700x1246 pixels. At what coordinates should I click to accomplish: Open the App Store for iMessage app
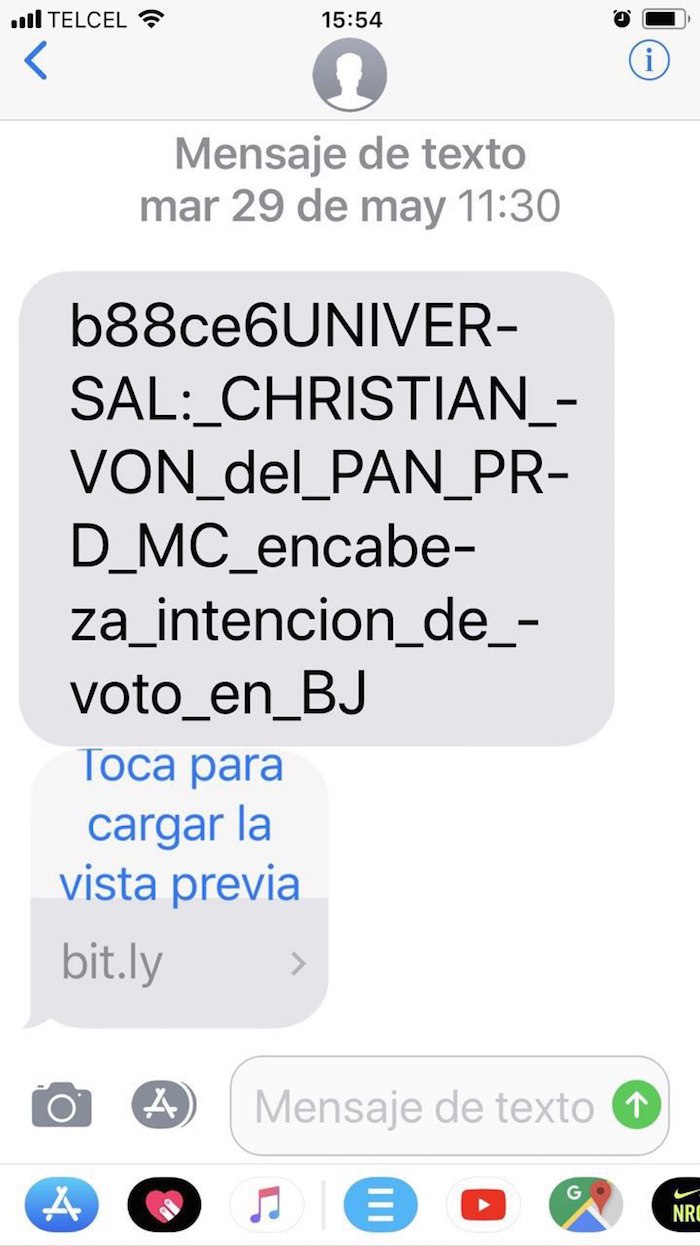61,1204
